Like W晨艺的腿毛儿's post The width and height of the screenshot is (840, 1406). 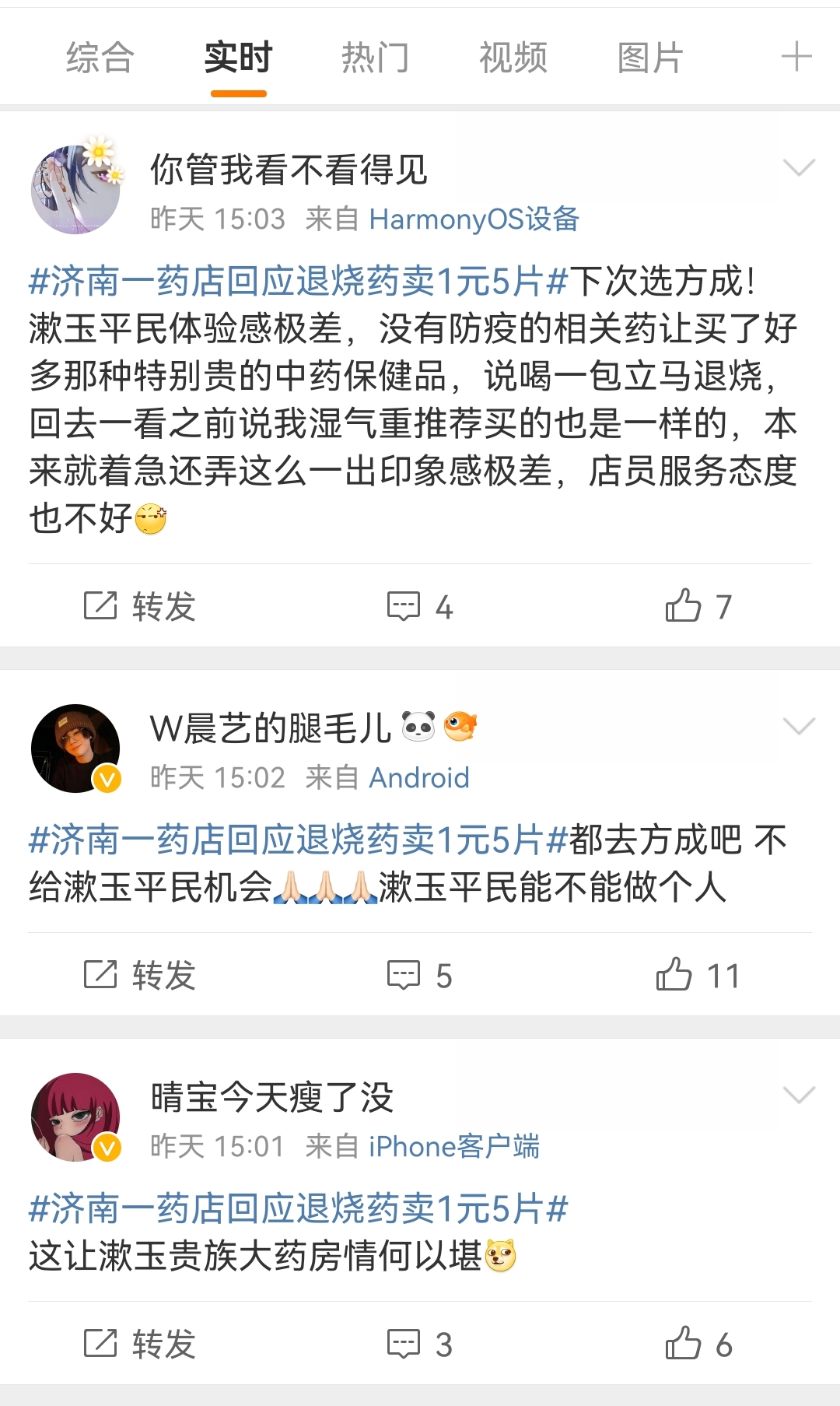[x=698, y=975]
